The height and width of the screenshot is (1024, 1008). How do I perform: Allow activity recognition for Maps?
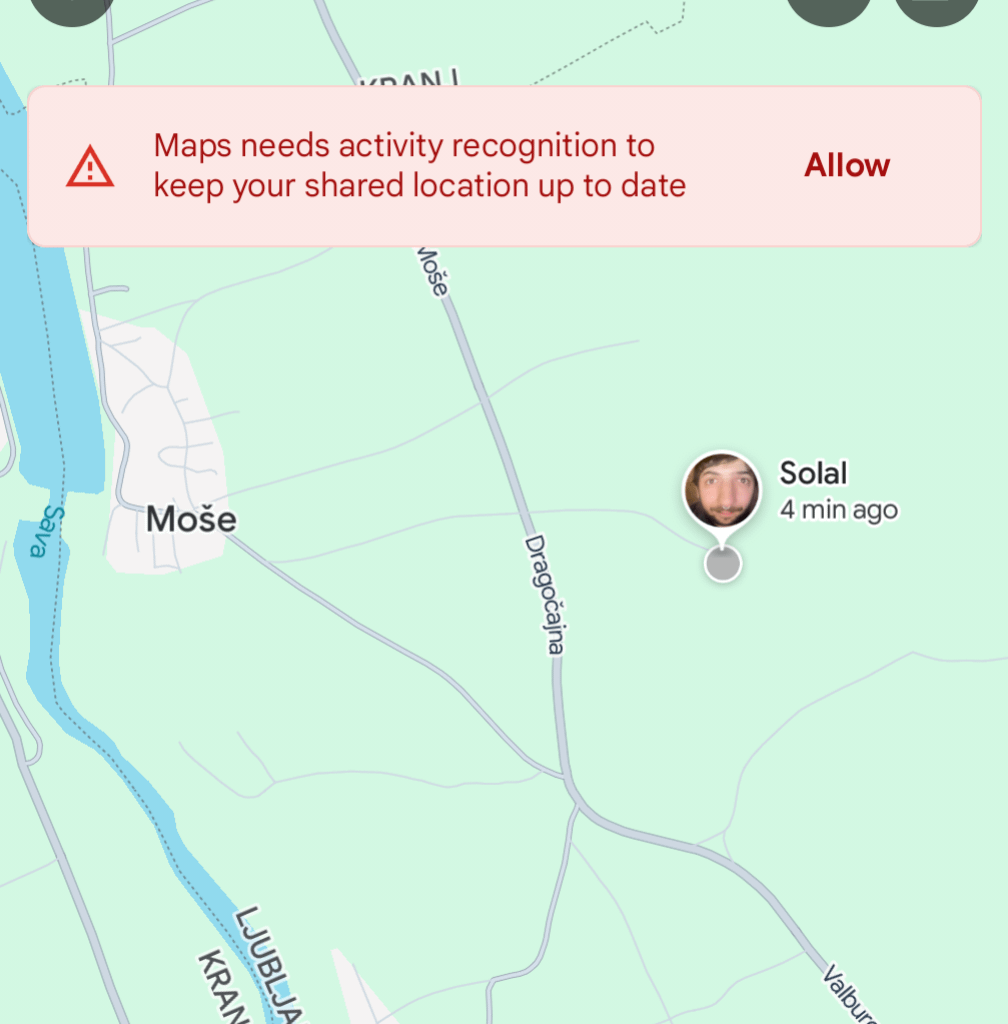pyautogui.click(x=846, y=166)
